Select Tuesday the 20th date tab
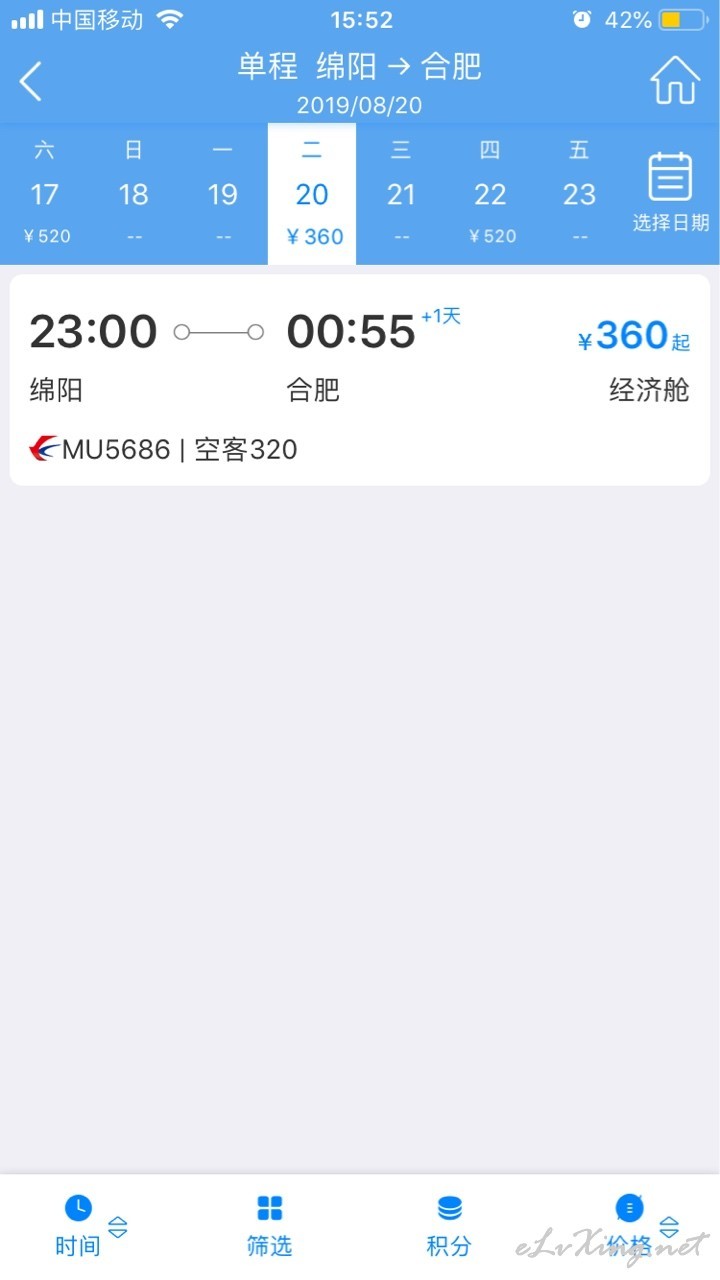The width and height of the screenshot is (720, 1280). pyautogui.click(x=312, y=194)
